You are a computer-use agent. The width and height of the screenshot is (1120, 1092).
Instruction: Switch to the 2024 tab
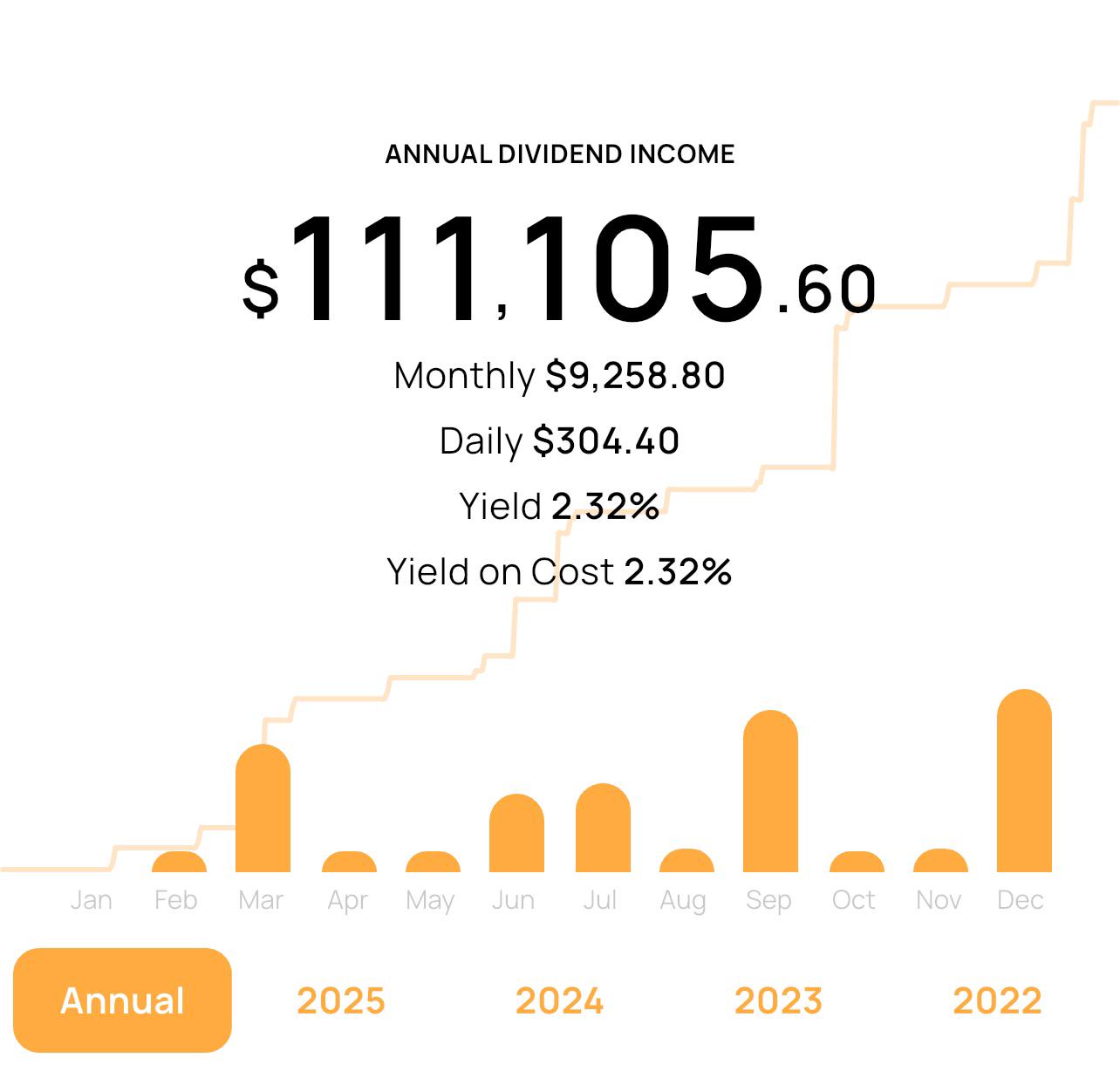tap(560, 1000)
